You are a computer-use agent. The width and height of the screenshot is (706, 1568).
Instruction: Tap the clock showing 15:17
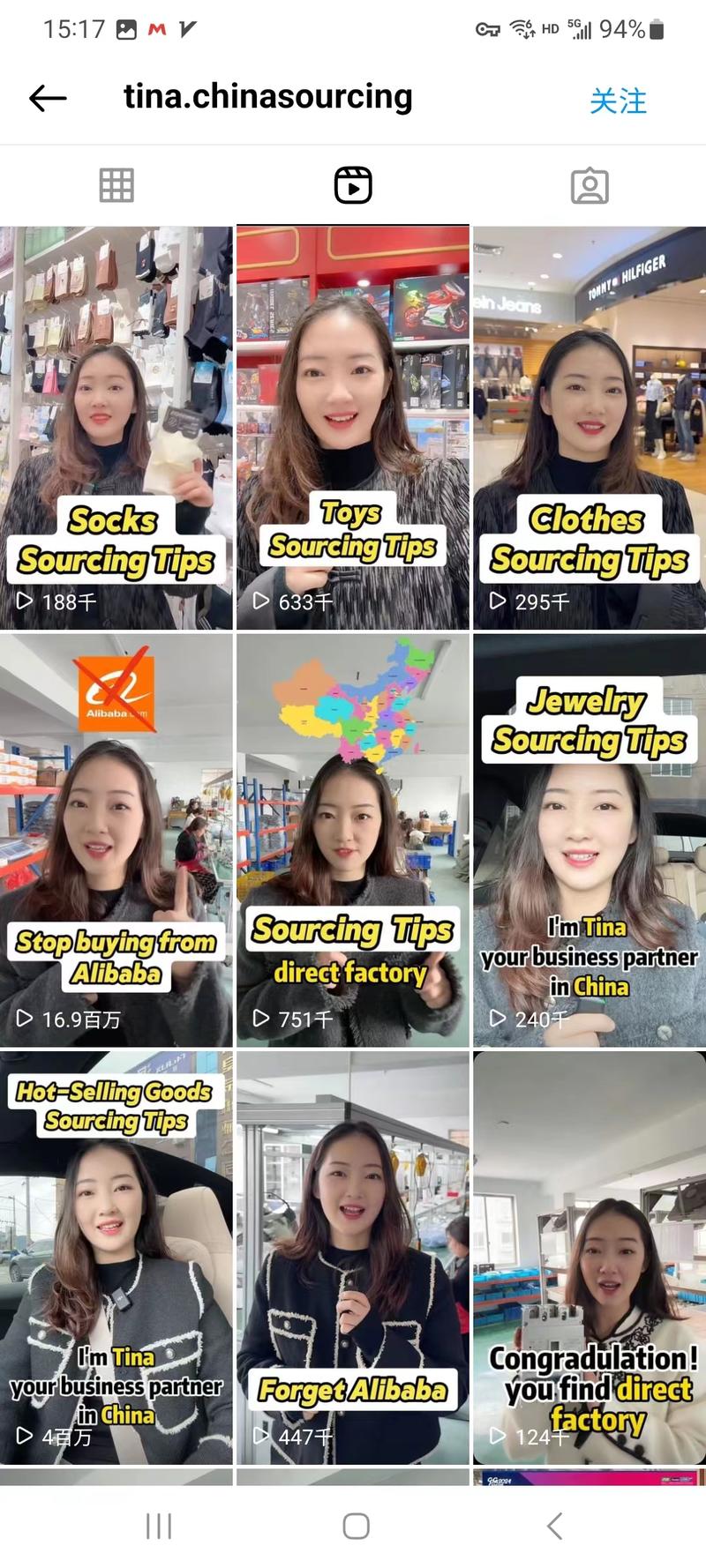73,27
